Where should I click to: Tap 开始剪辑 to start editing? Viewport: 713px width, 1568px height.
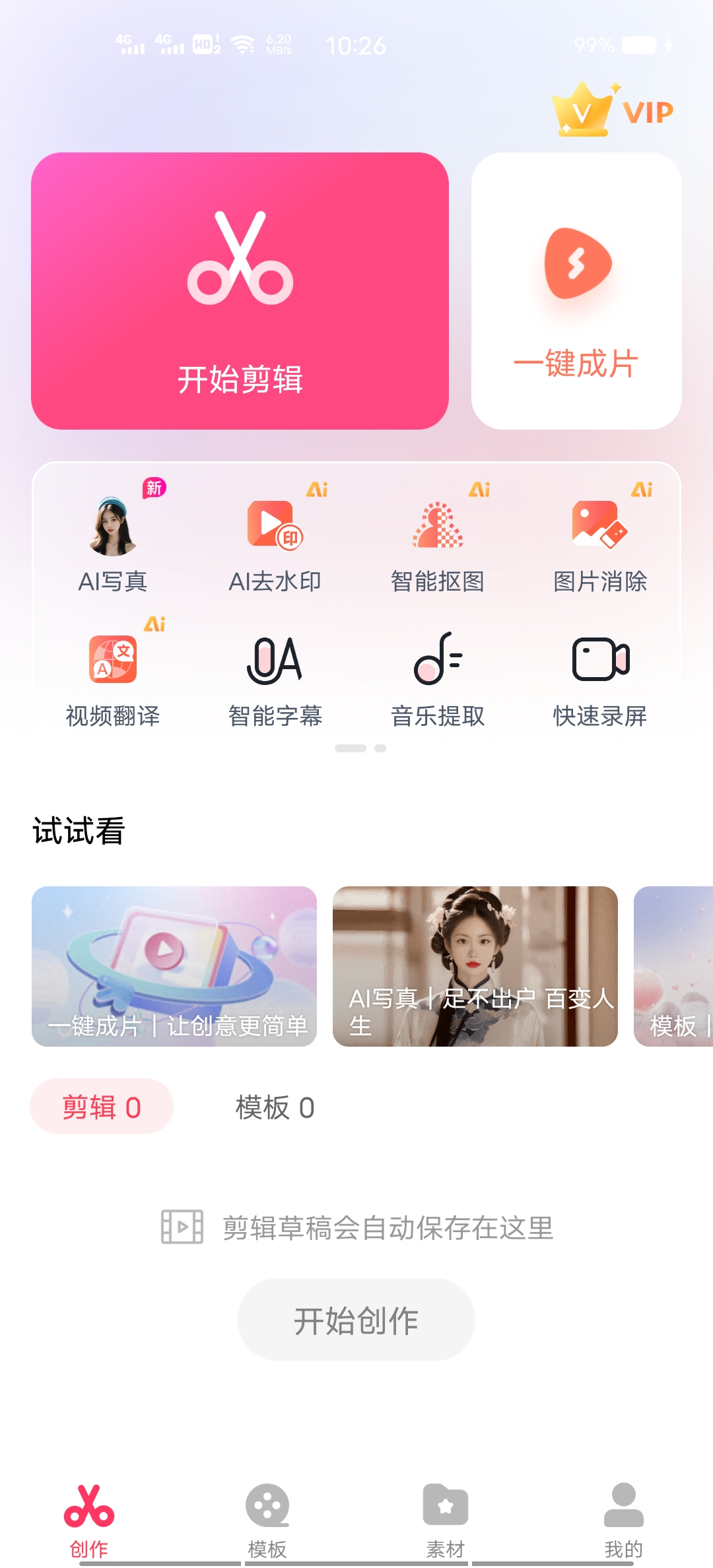[x=240, y=291]
